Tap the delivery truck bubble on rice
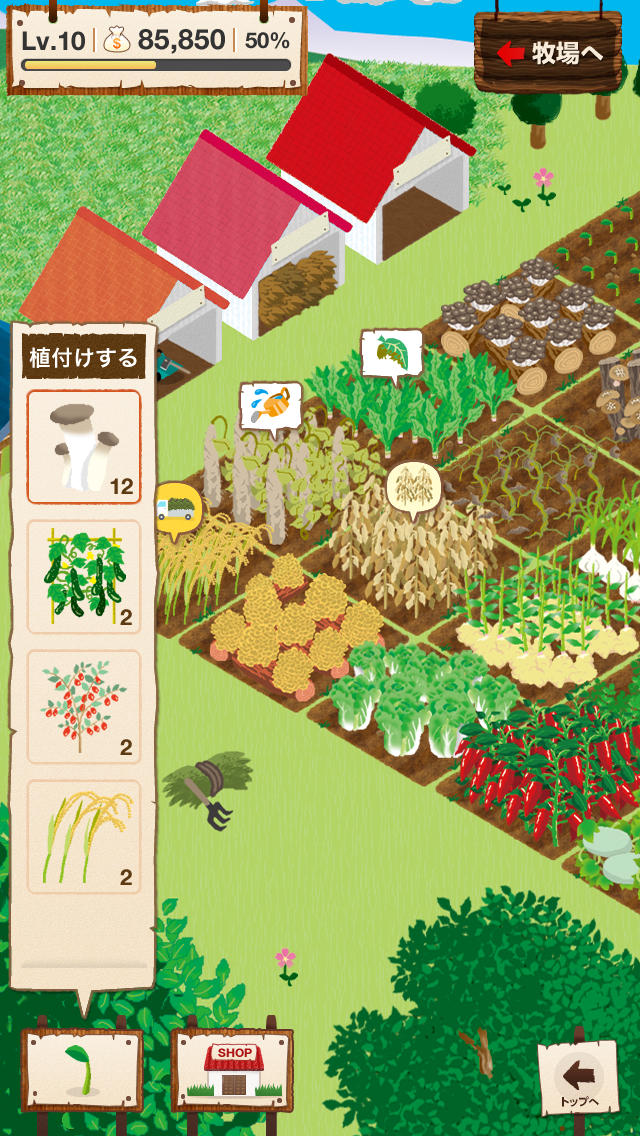The image size is (640, 1136). pyautogui.click(x=176, y=509)
